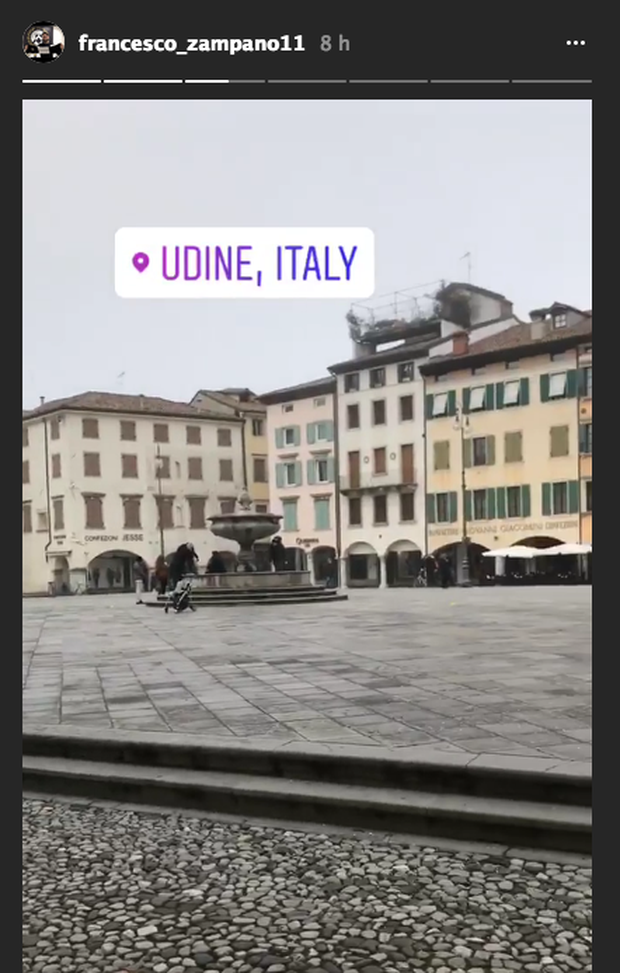Open the Udine, Italy location sticker
This screenshot has width=620, height=973.
(x=244, y=263)
